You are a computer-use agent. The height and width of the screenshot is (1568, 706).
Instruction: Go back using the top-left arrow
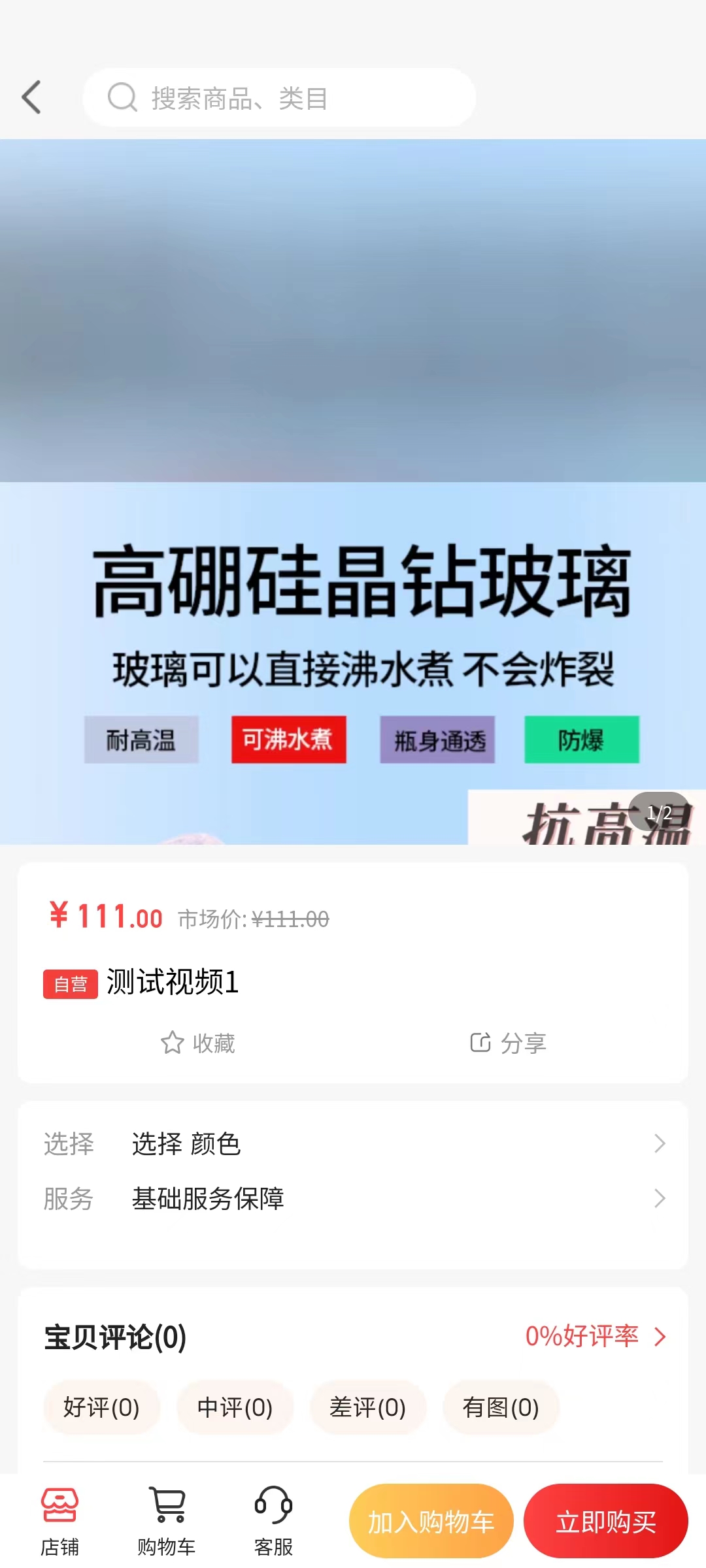pos(31,97)
